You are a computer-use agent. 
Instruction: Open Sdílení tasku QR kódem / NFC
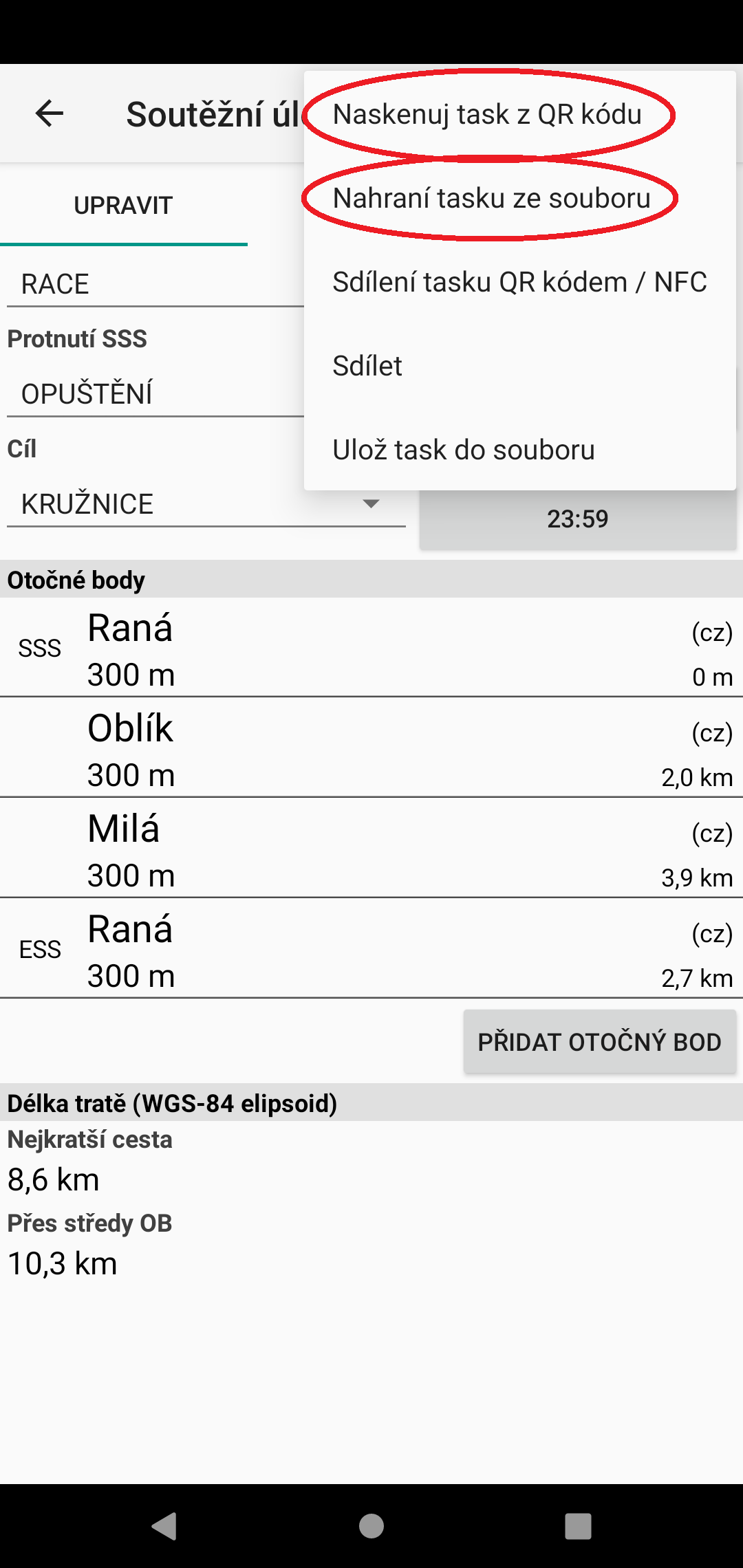click(520, 282)
